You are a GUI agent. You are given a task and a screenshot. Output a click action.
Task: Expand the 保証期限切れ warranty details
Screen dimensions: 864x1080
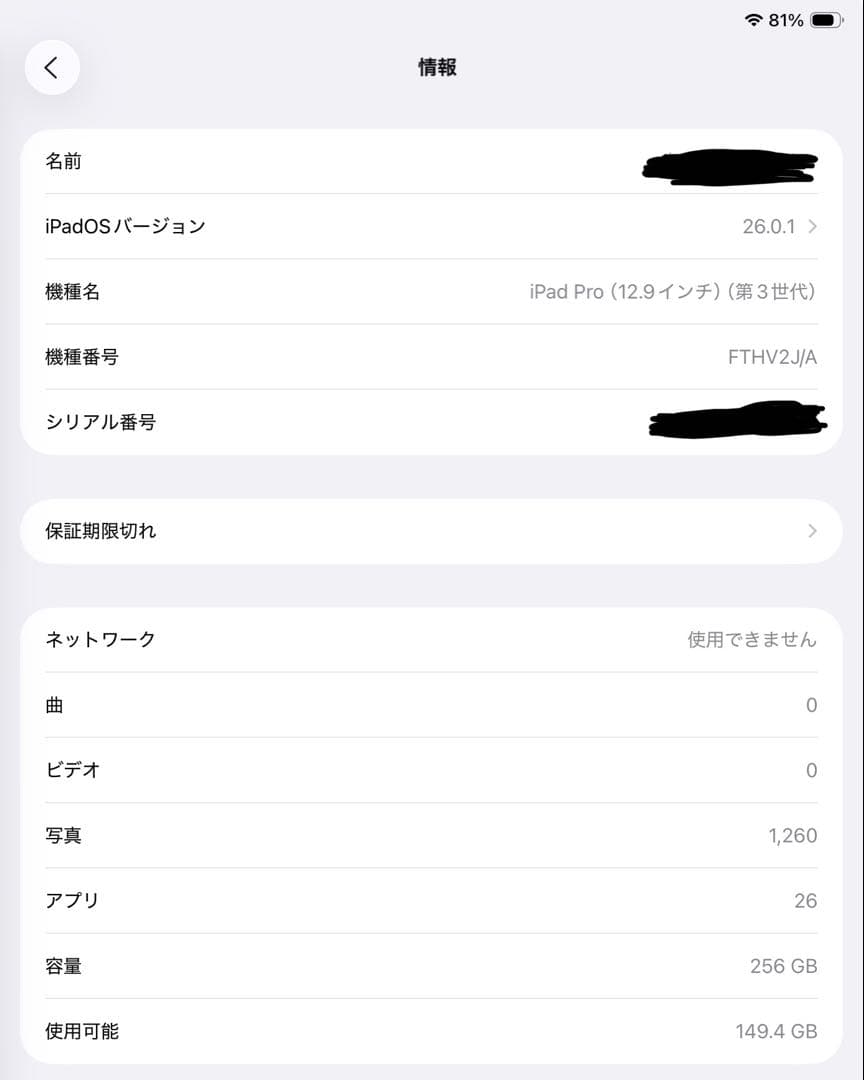(x=432, y=531)
